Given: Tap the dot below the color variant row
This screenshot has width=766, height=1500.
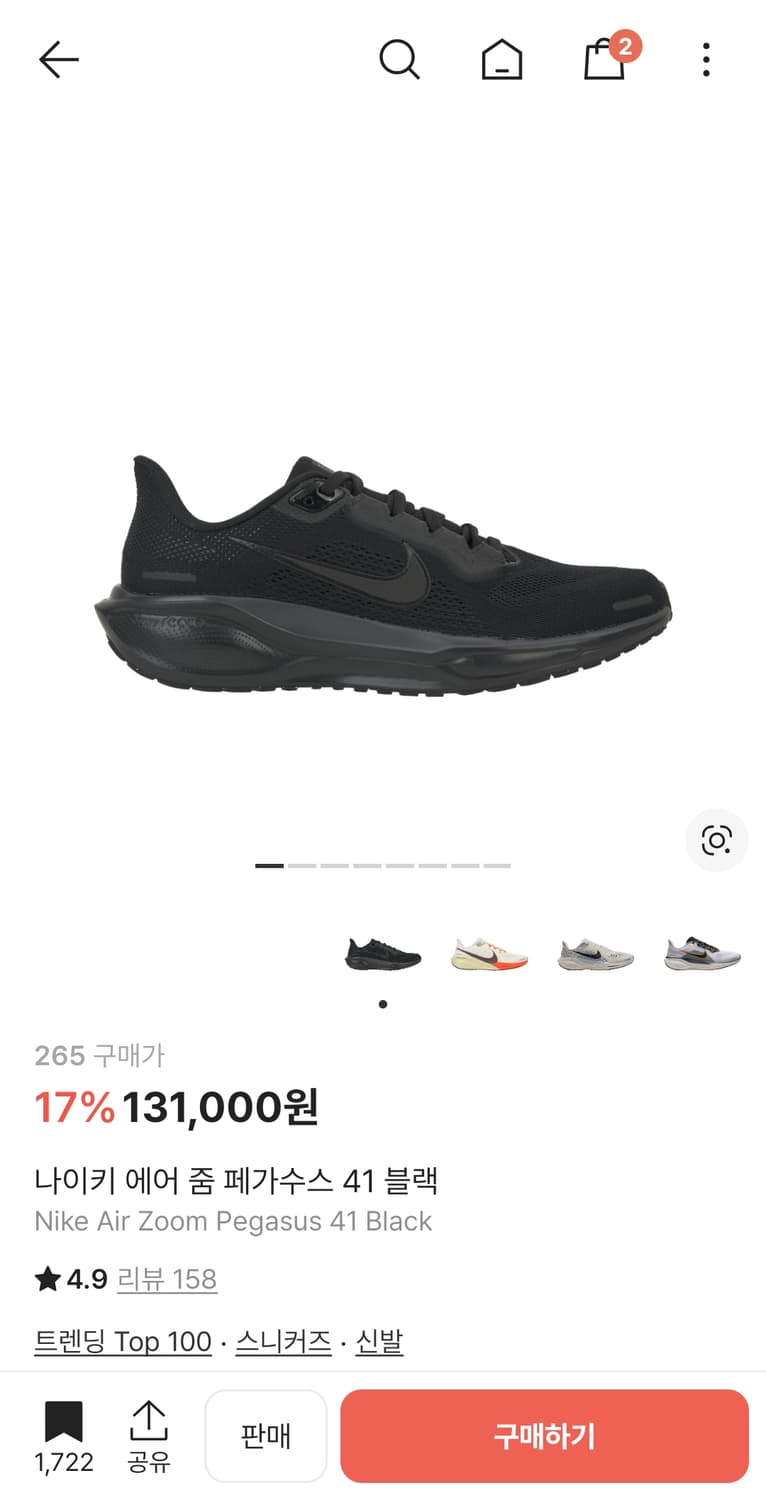Looking at the screenshot, I should pyautogui.click(x=383, y=1005).
